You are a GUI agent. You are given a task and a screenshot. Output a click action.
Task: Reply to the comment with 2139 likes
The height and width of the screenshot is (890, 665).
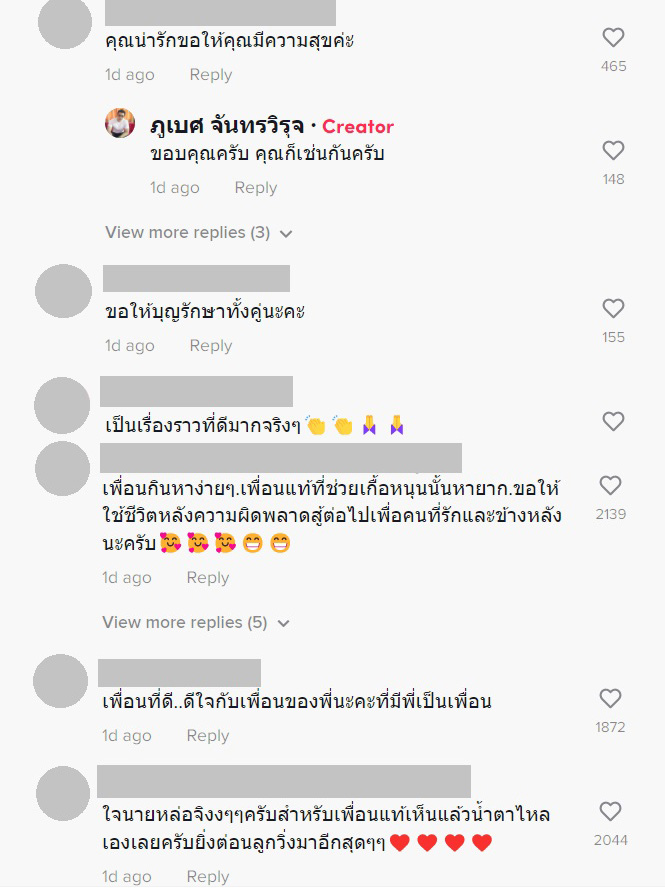207,578
